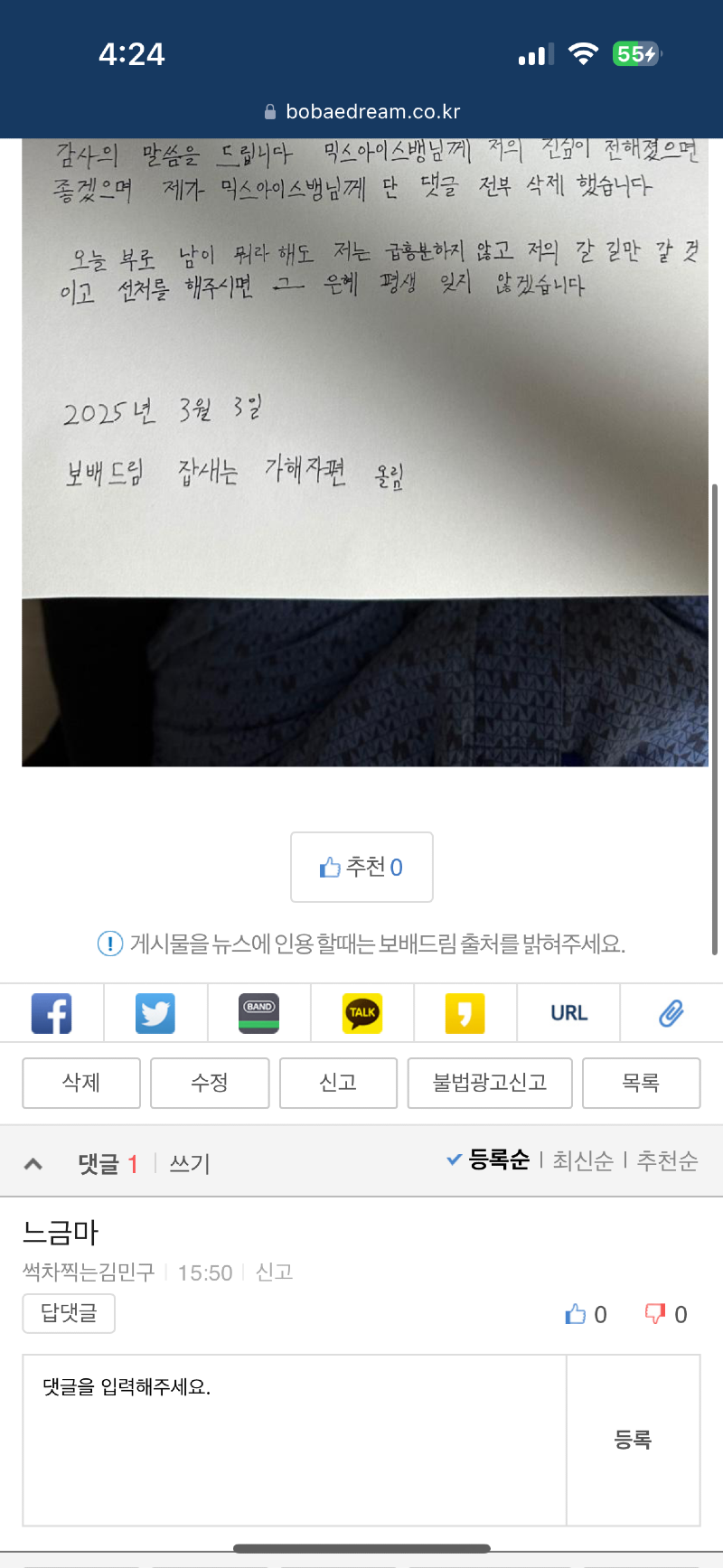Edit the post using 수정

(x=210, y=1083)
